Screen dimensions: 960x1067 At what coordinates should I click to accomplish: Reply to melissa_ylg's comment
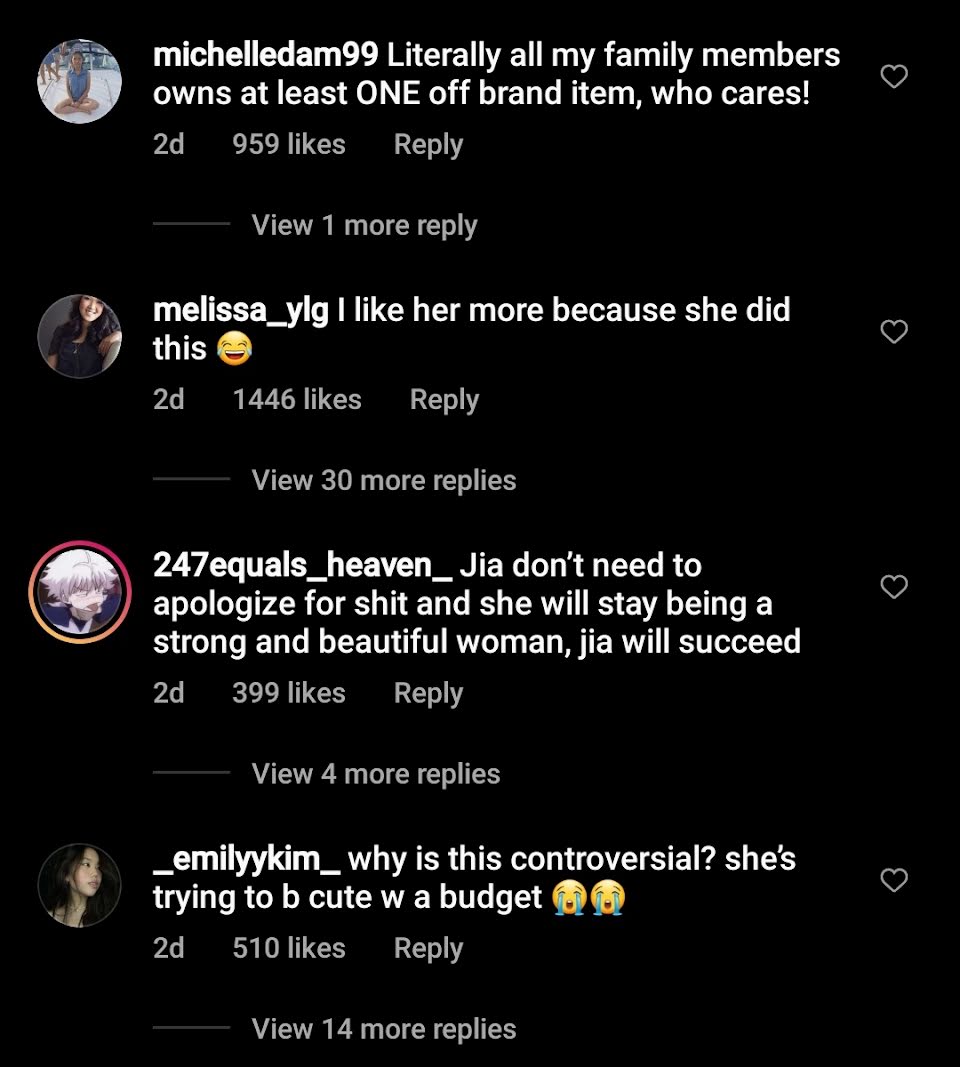[444, 400]
